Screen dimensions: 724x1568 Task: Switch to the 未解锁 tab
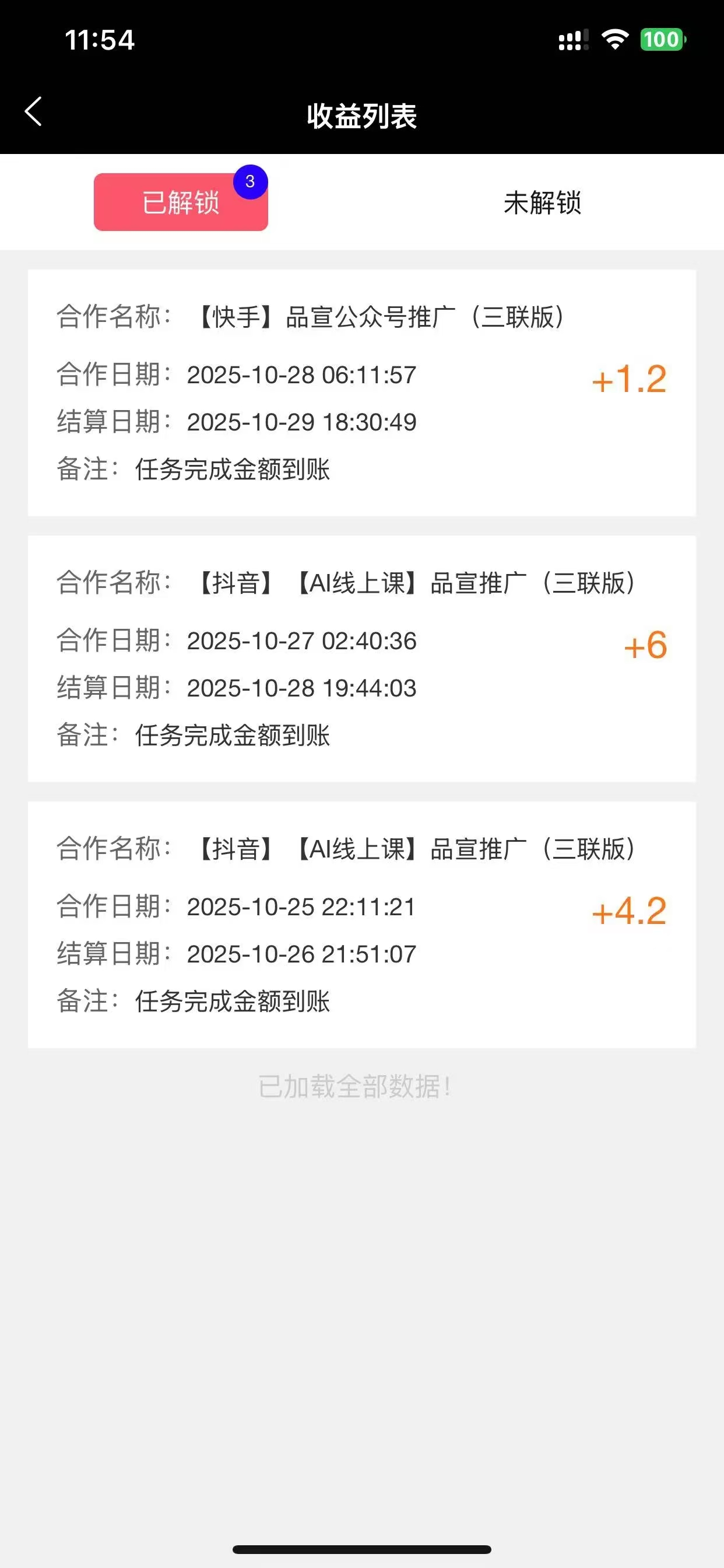542,202
